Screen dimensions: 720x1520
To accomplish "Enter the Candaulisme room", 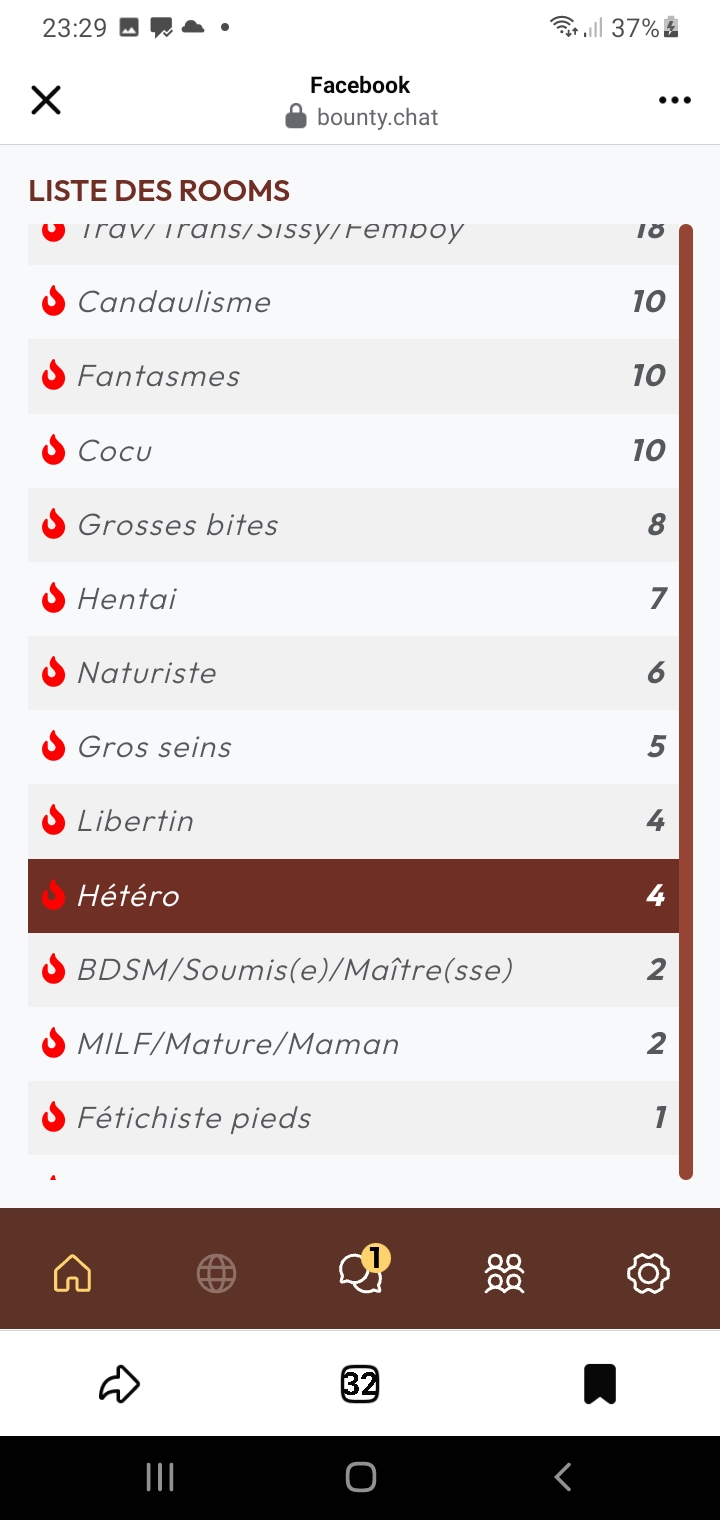I will 353,302.
